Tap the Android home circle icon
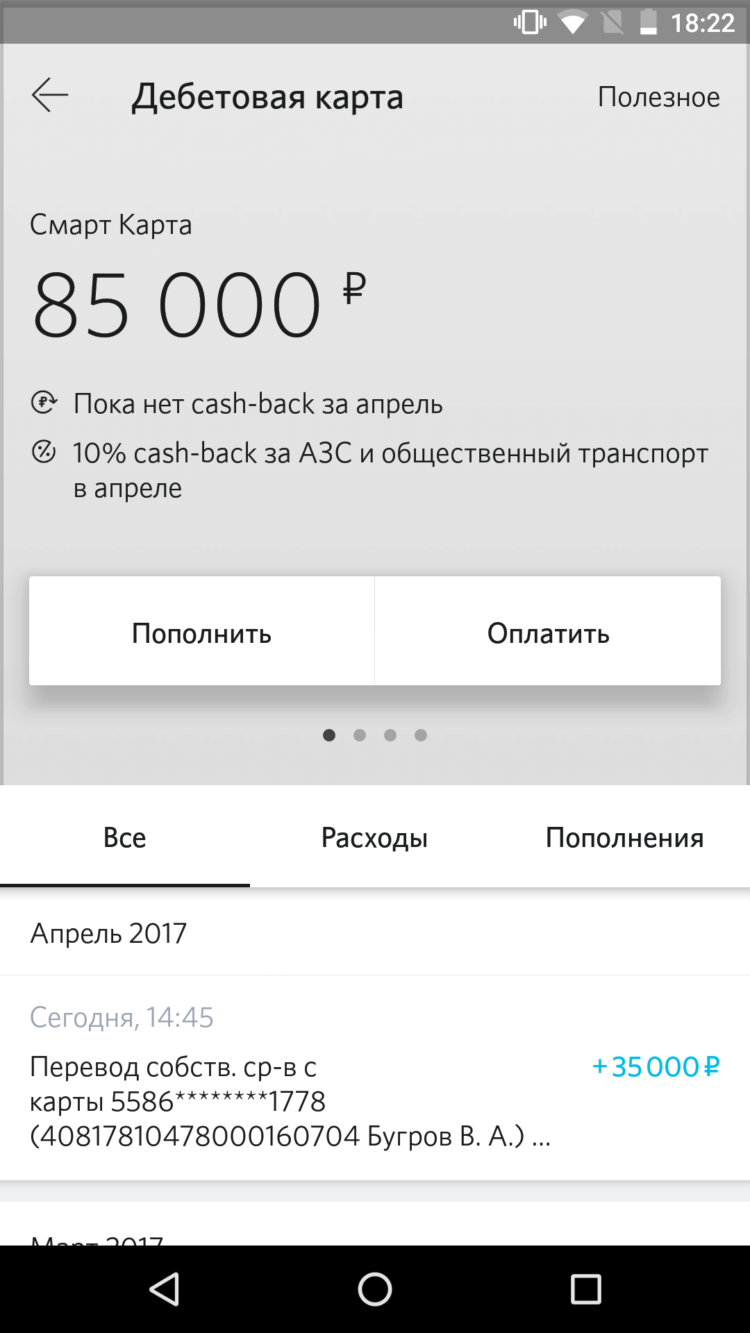750x1333 pixels. tap(374, 1290)
